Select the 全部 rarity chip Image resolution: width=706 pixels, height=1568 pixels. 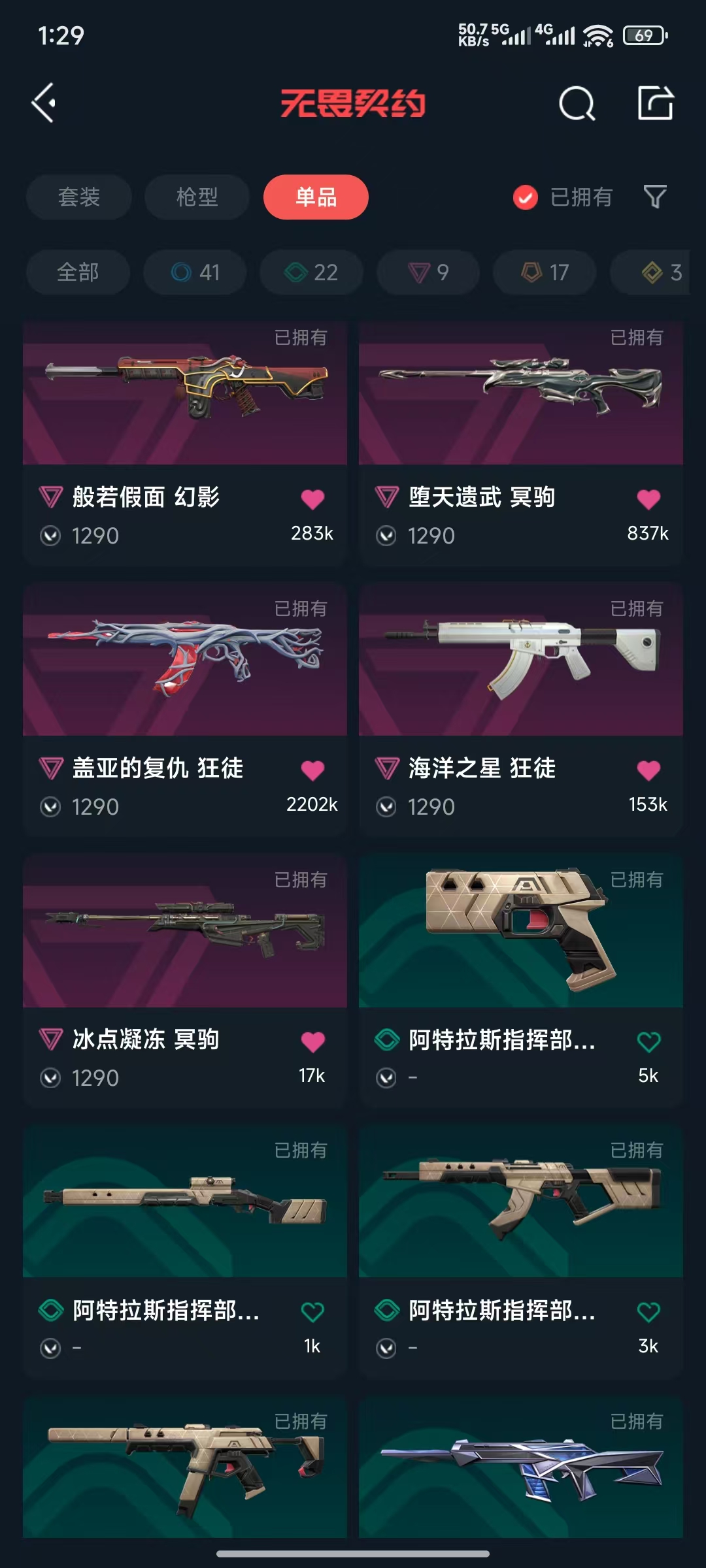[78, 272]
